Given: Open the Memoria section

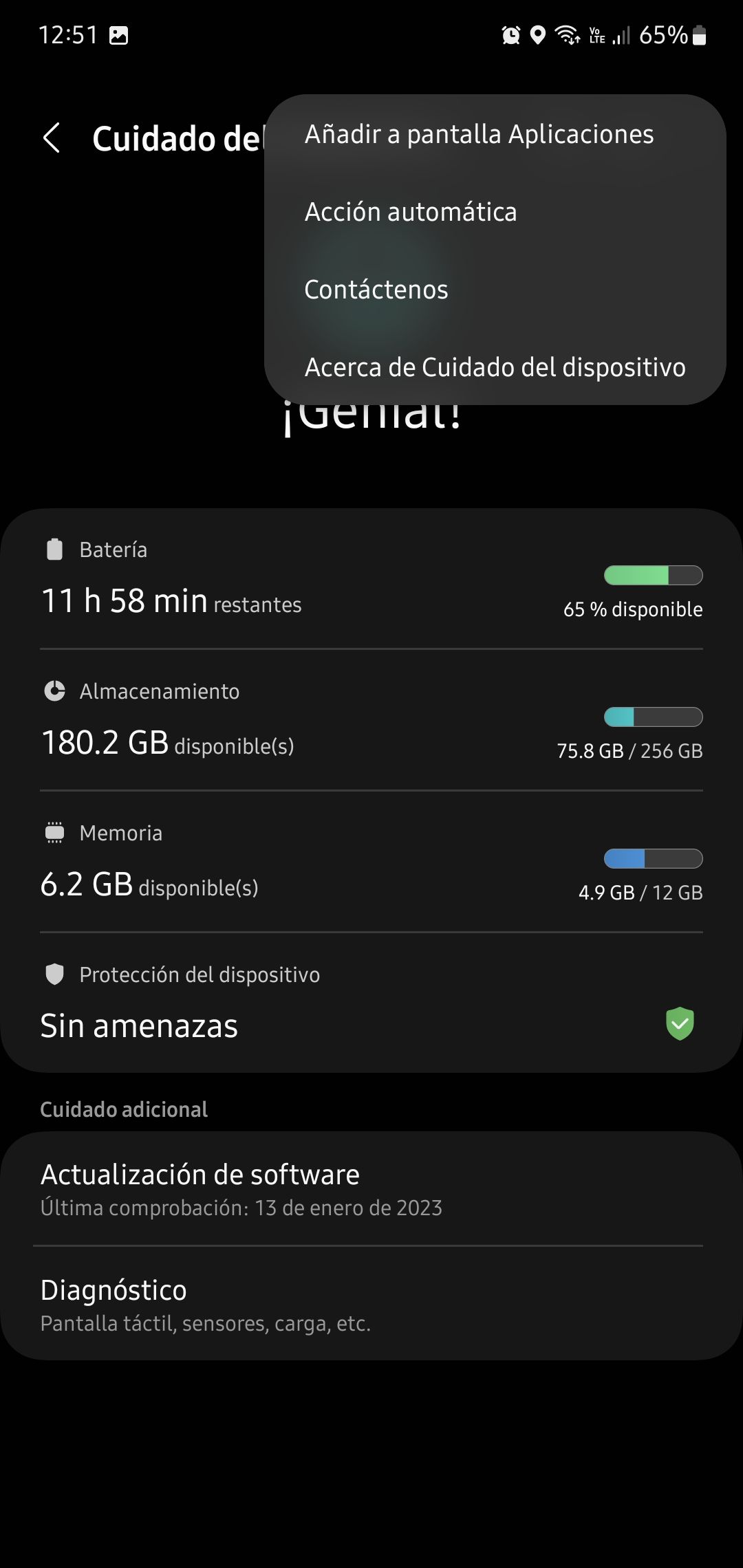Looking at the screenshot, I should 371,862.
